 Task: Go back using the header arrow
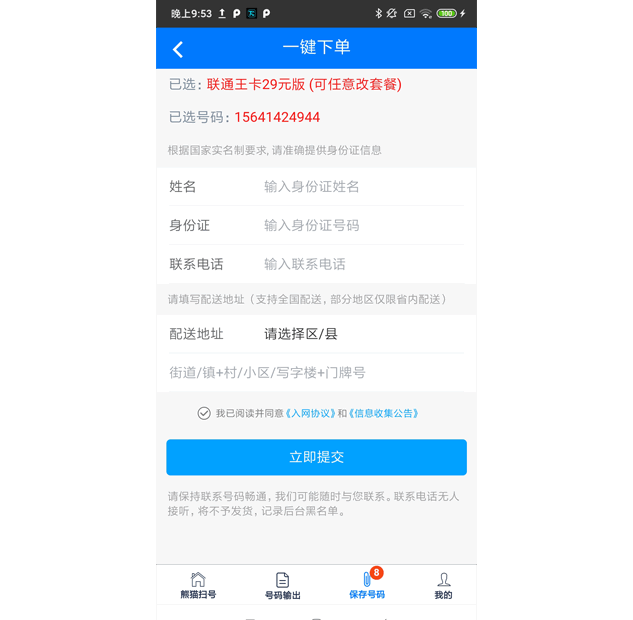tap(178, 49)
